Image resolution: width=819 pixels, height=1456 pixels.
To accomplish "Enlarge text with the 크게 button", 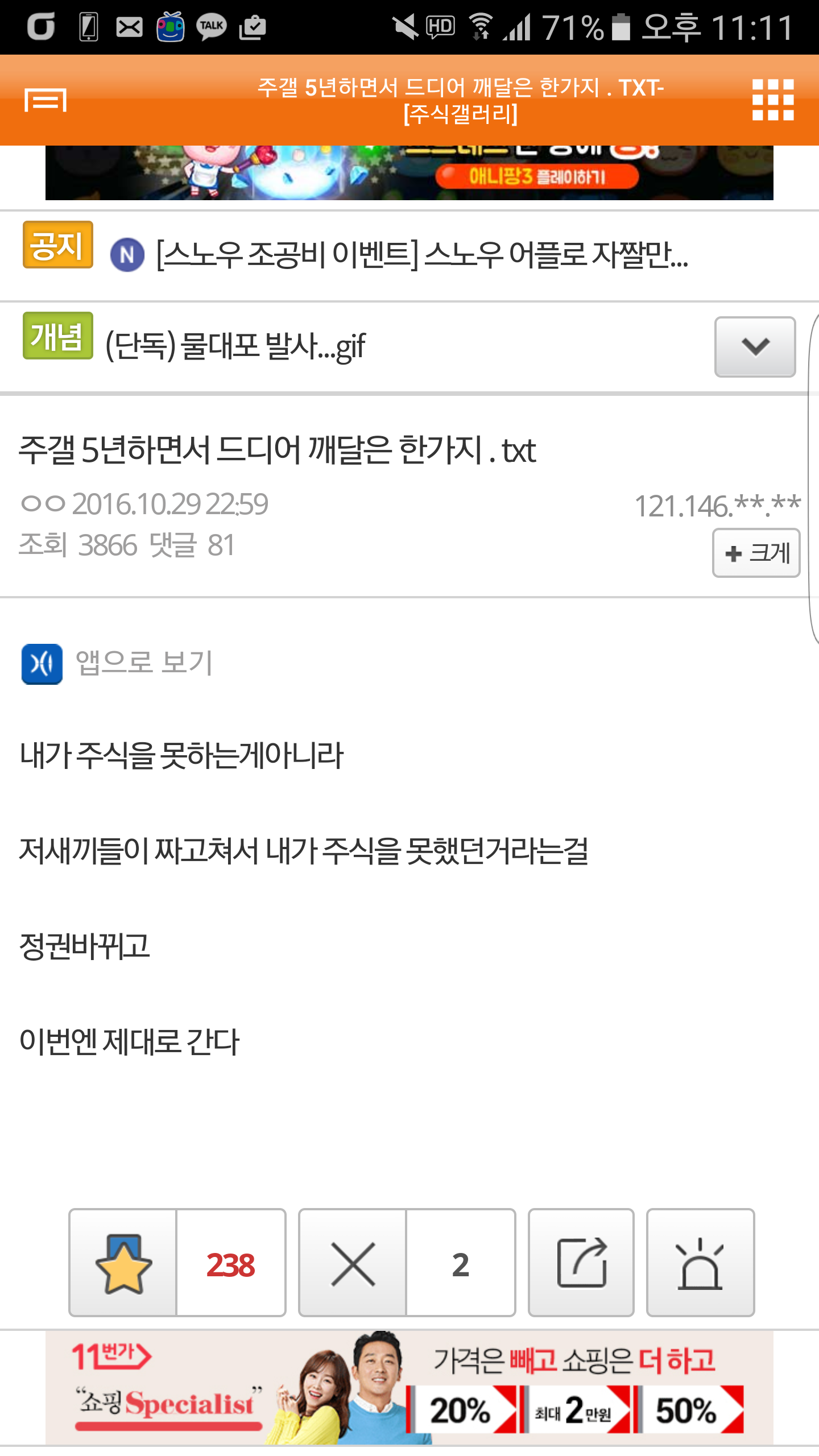I will [756, 553].
